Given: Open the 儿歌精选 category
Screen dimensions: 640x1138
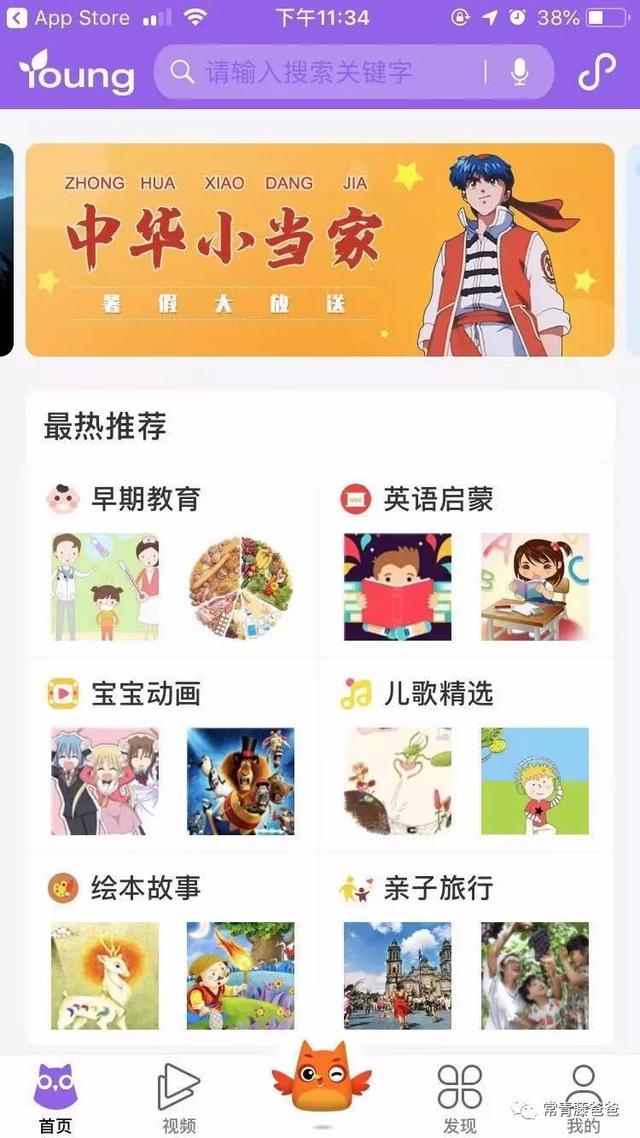Looking at the screenshot, I should 438,693.
